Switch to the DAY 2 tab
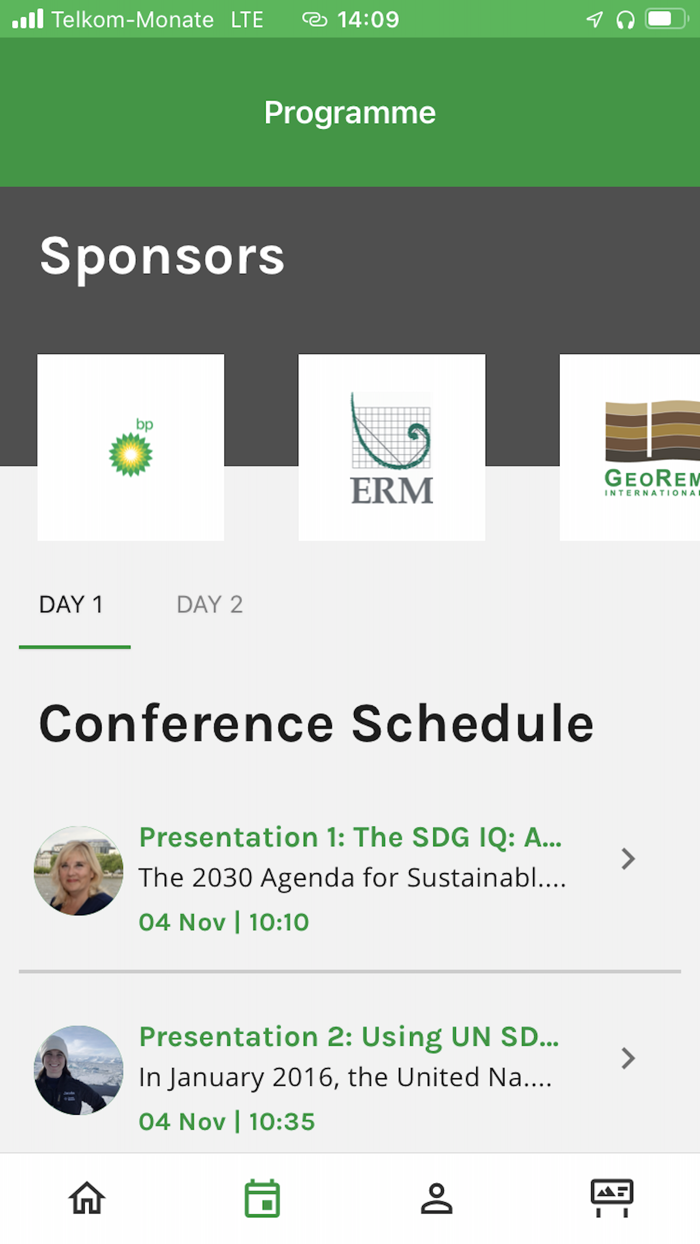Image resolution: width=700 pixels, height=1244 pixels. click(x=209, y=605)
